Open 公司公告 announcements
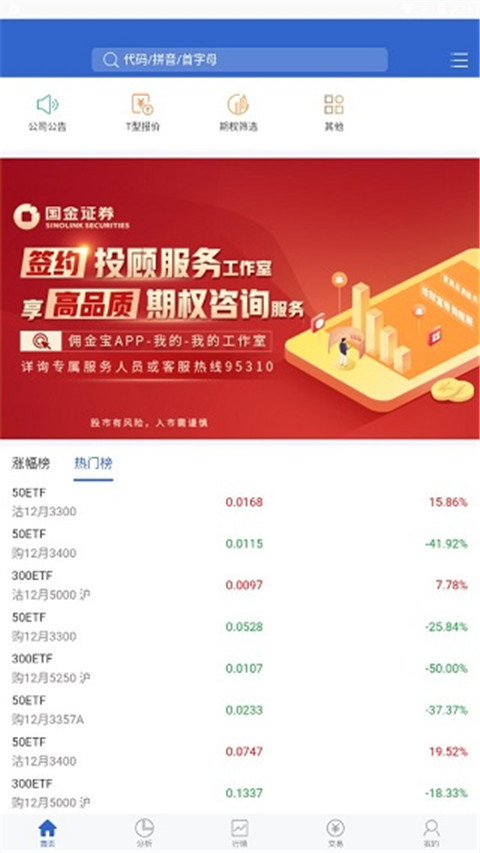This screenshot has width=480, height=853. 47,113
